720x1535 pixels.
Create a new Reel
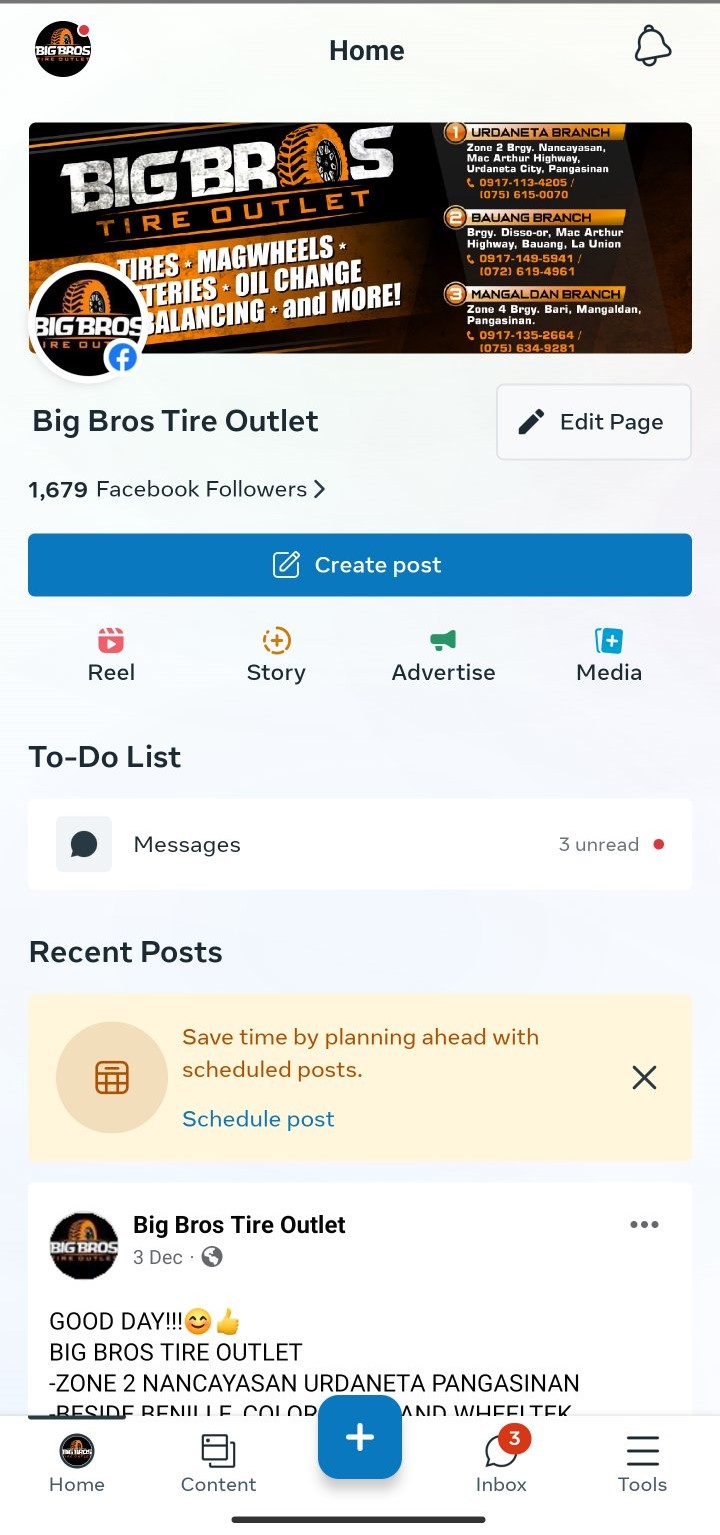pos(111,655)
